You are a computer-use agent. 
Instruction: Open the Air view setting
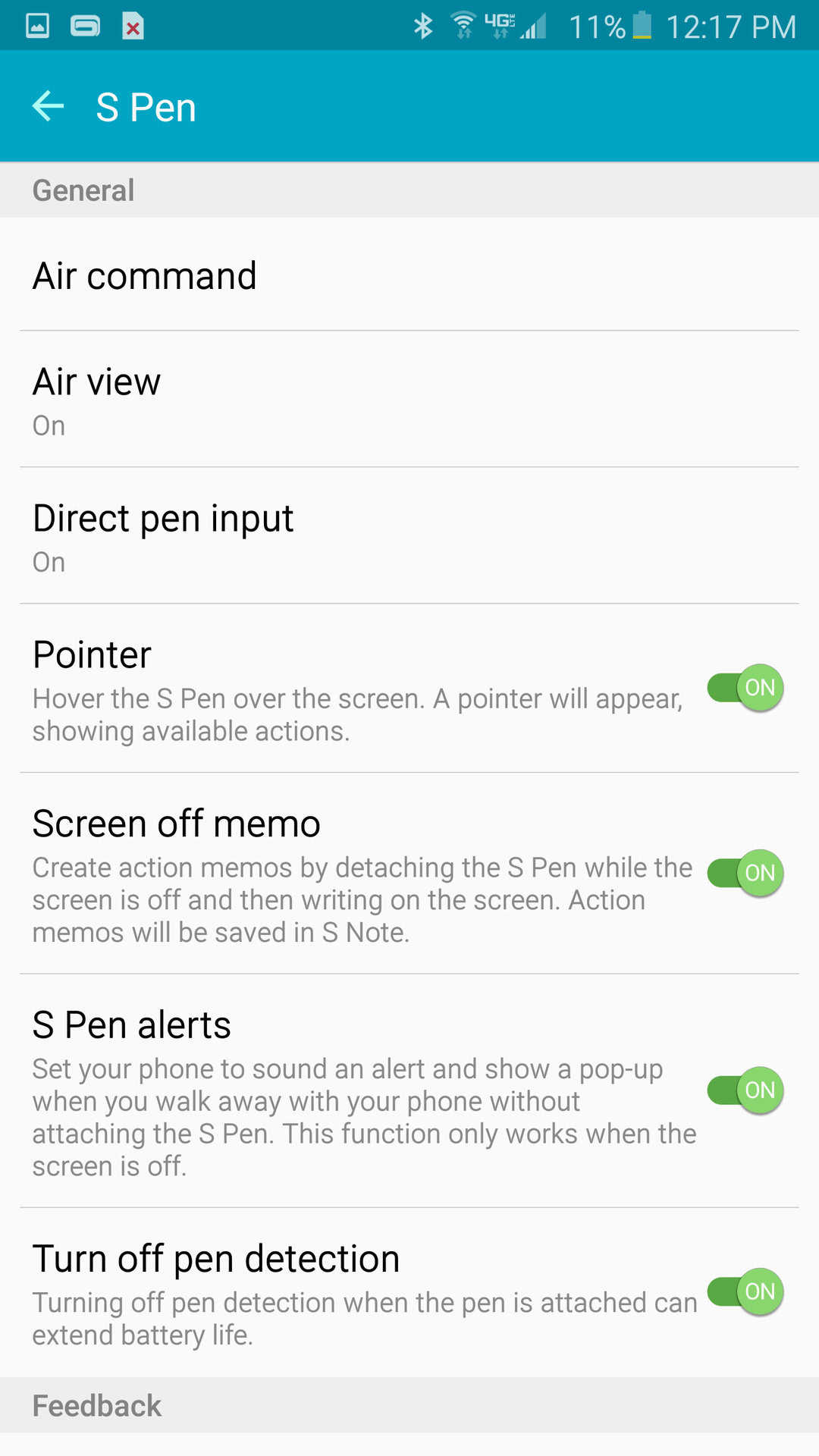409,400
